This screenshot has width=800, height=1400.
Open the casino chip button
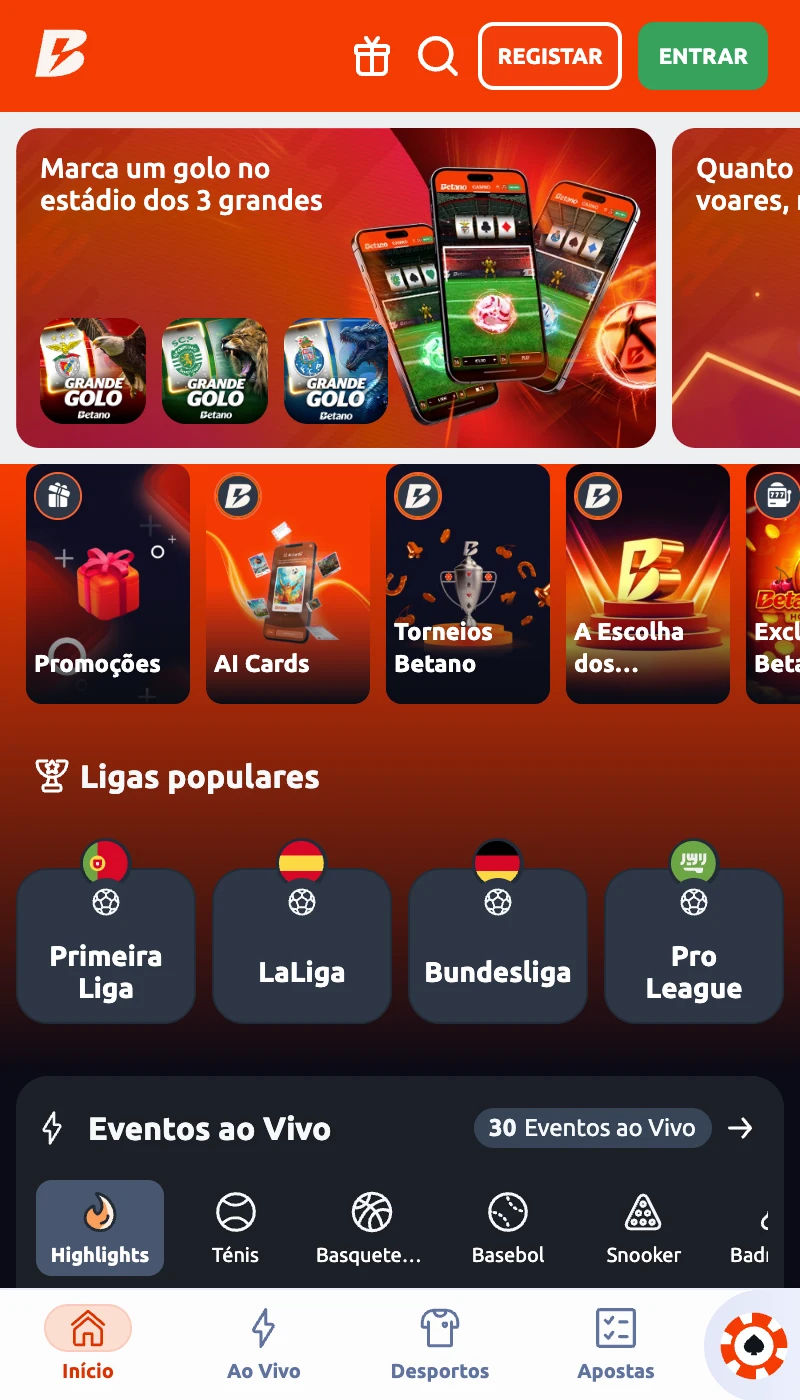[x=754, y=1346]
